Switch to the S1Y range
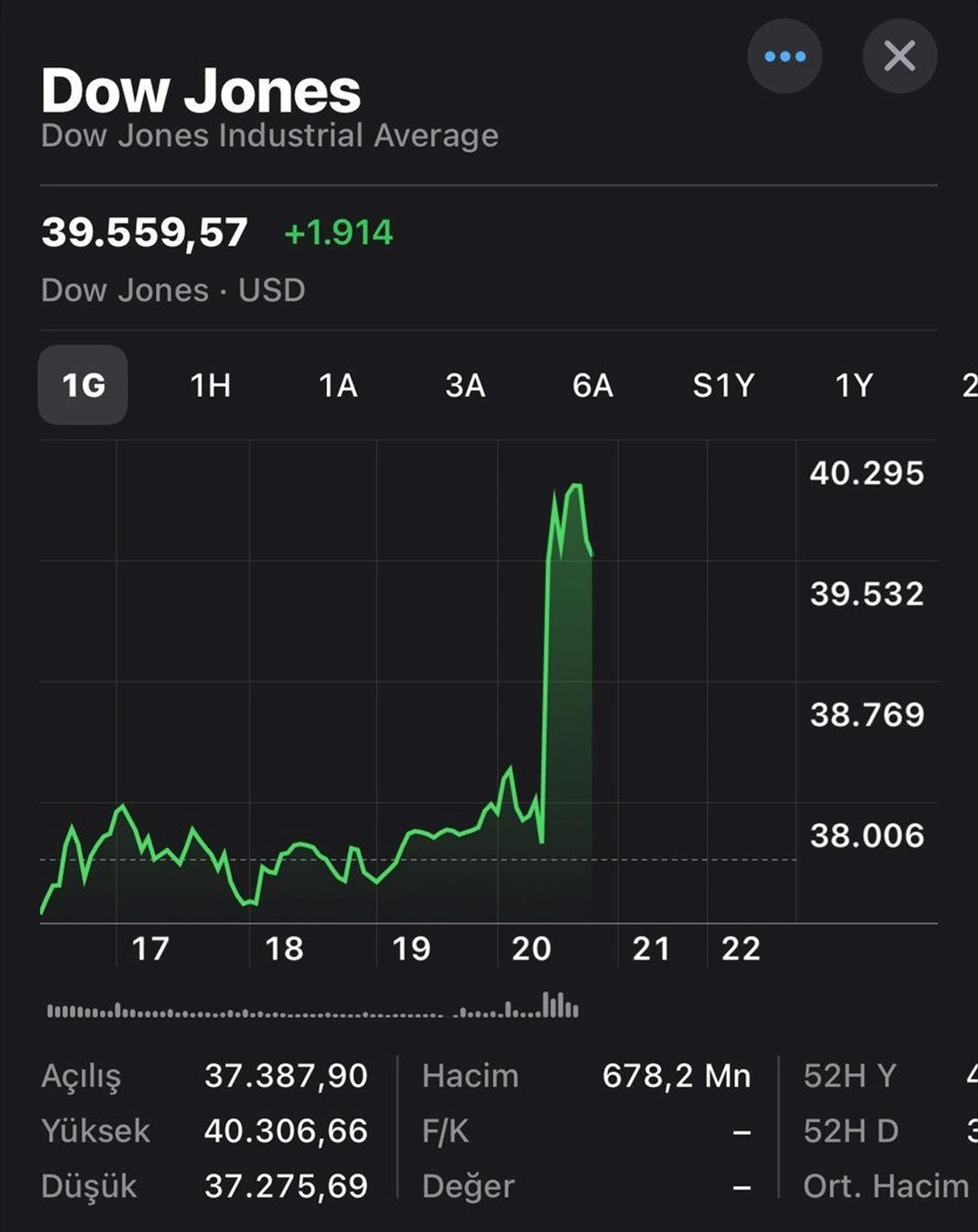The height and width of the screenshot is (1232, 978). pos(723,385)
